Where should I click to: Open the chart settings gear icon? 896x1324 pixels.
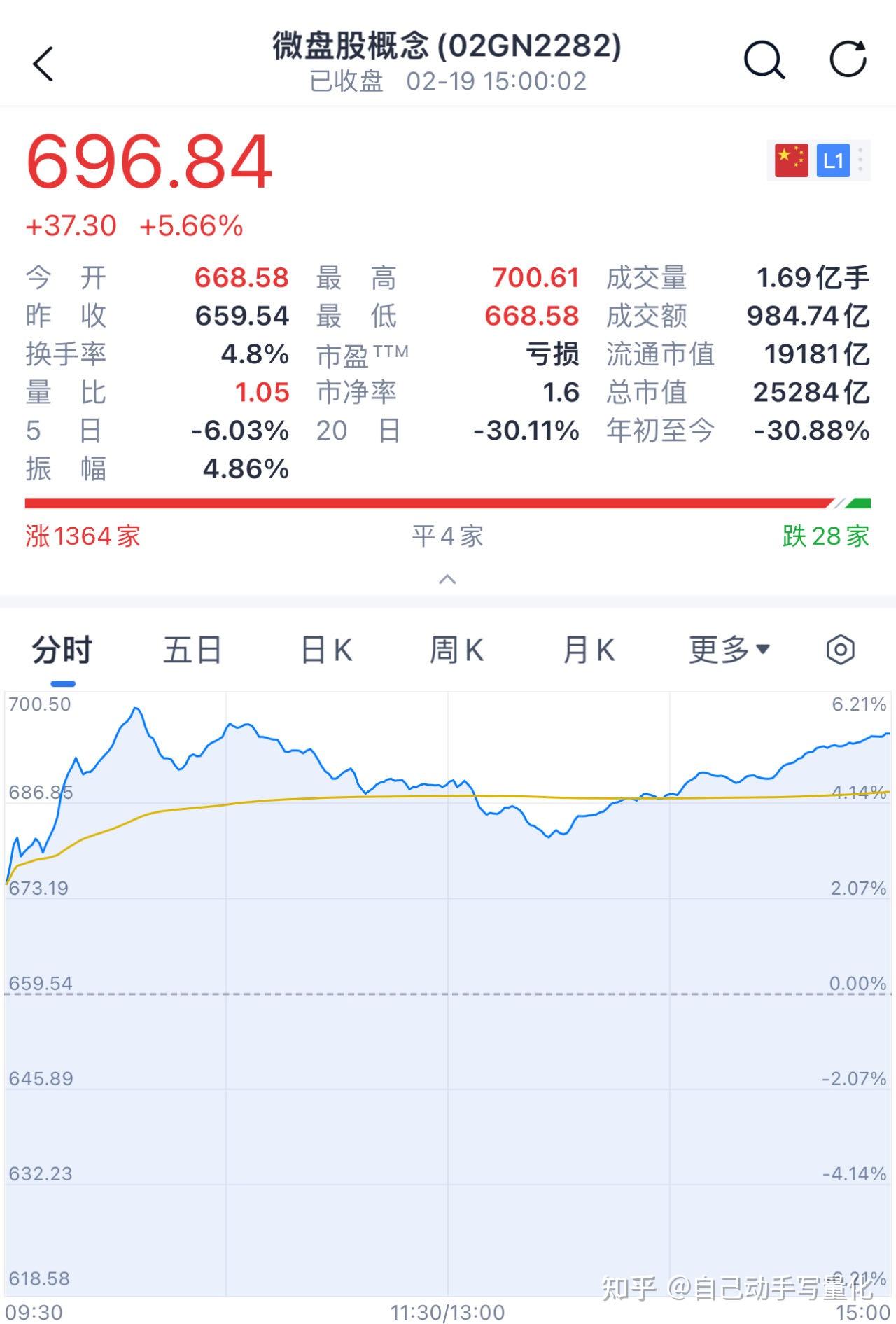839,650
